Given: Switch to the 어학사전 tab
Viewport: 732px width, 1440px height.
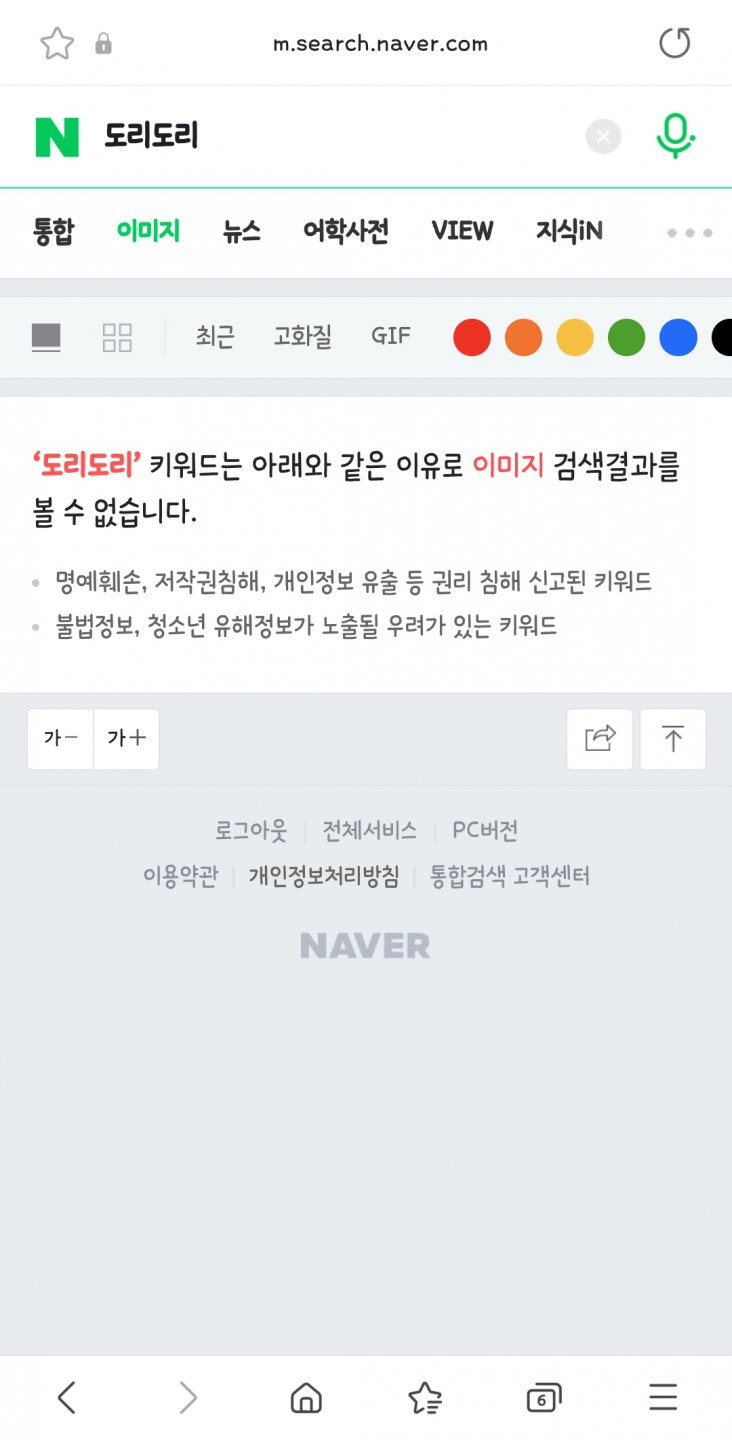Looking at the screenshot, I should pyautogui.click(x=346, y=231).
